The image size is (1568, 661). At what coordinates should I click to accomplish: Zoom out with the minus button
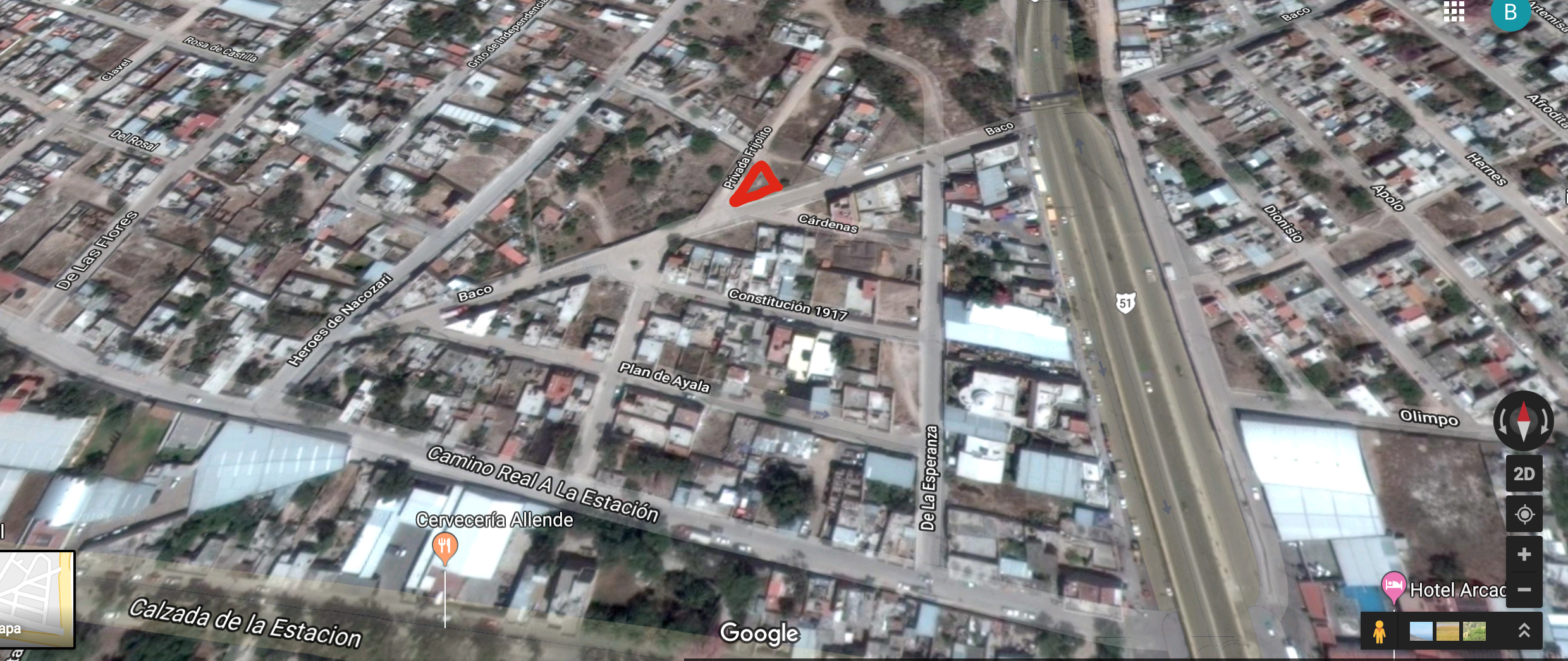[1524, 590]
